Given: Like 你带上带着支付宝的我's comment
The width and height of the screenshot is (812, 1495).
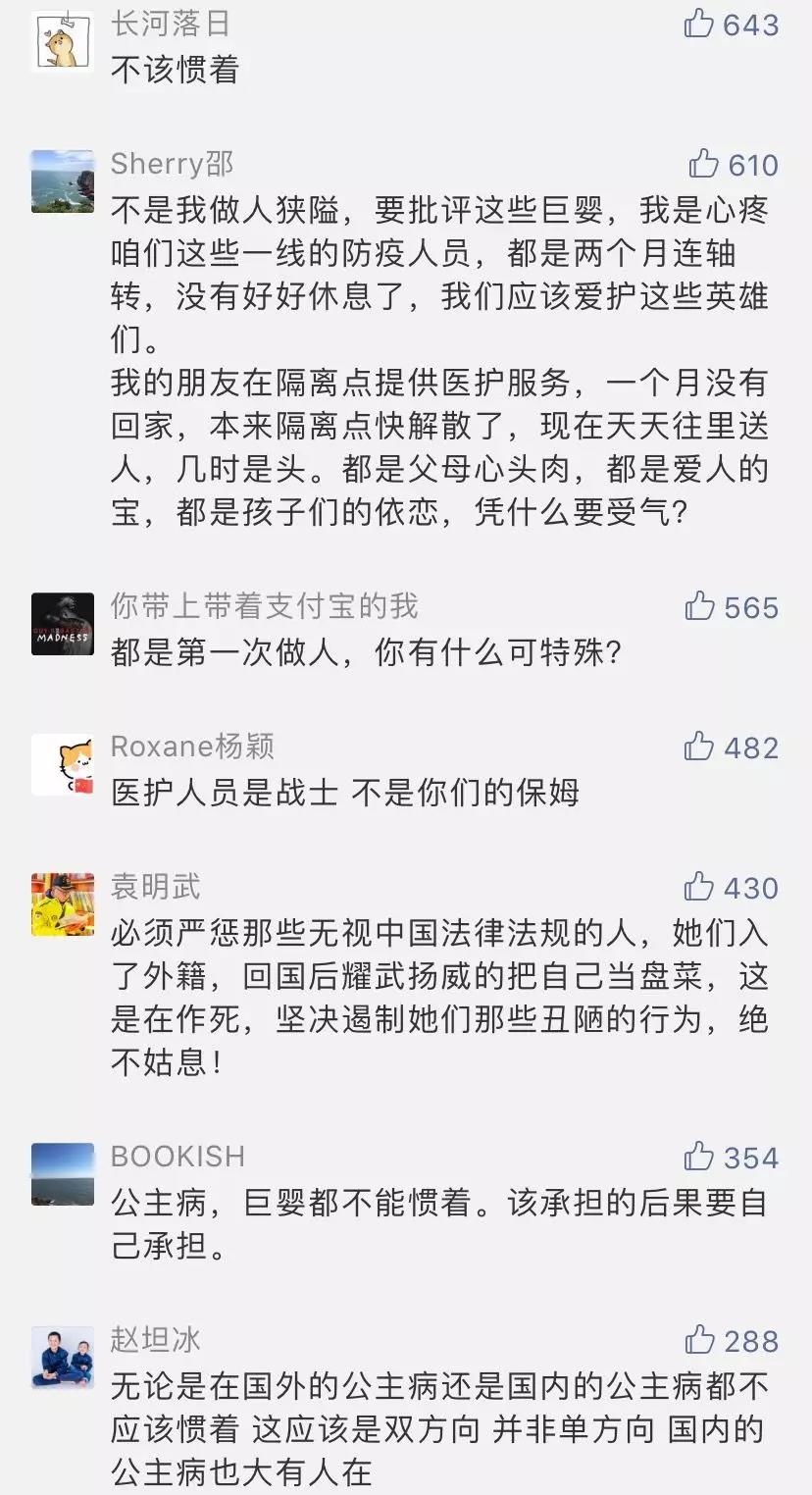Looking at the screenshot, I should pos(699,605).
